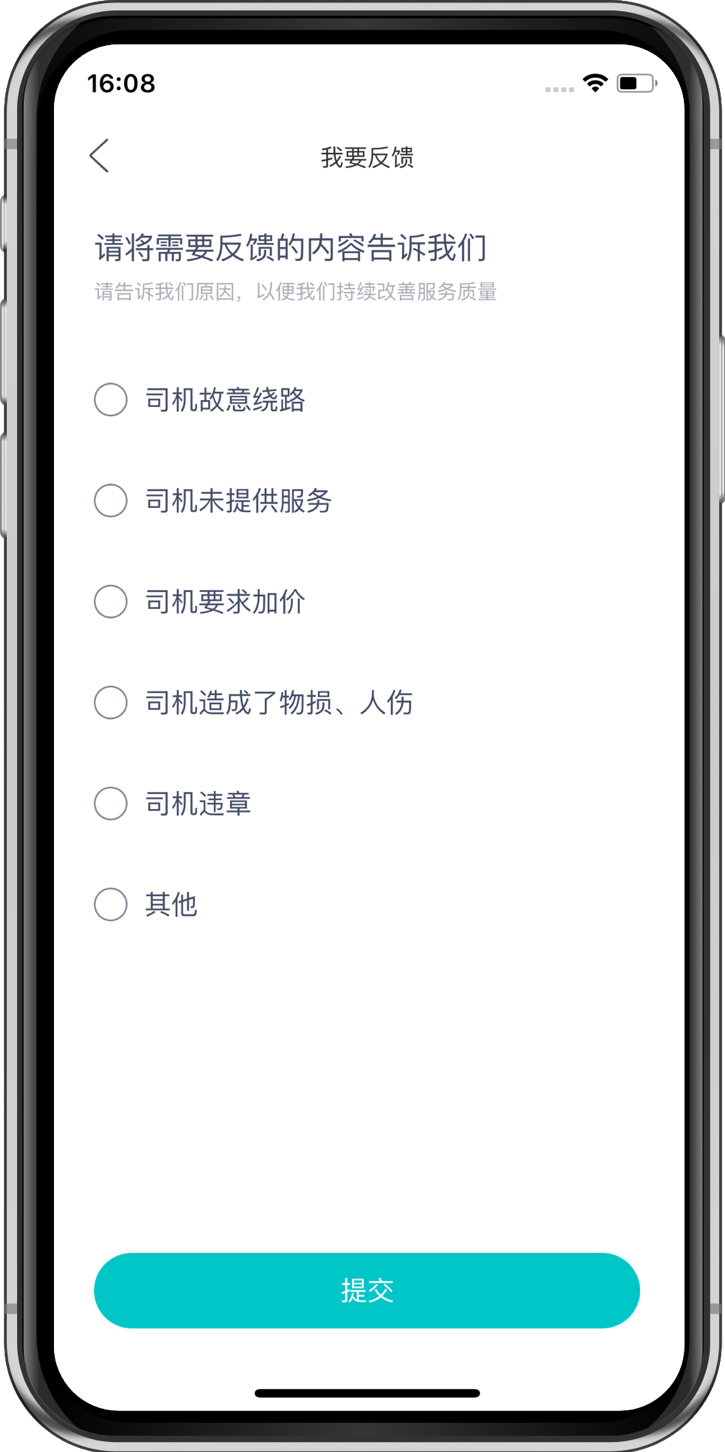Viewport: 725px width, 1452px height.
Task: Click the back arrow to exit feedback
Action: tap(98, 157)
